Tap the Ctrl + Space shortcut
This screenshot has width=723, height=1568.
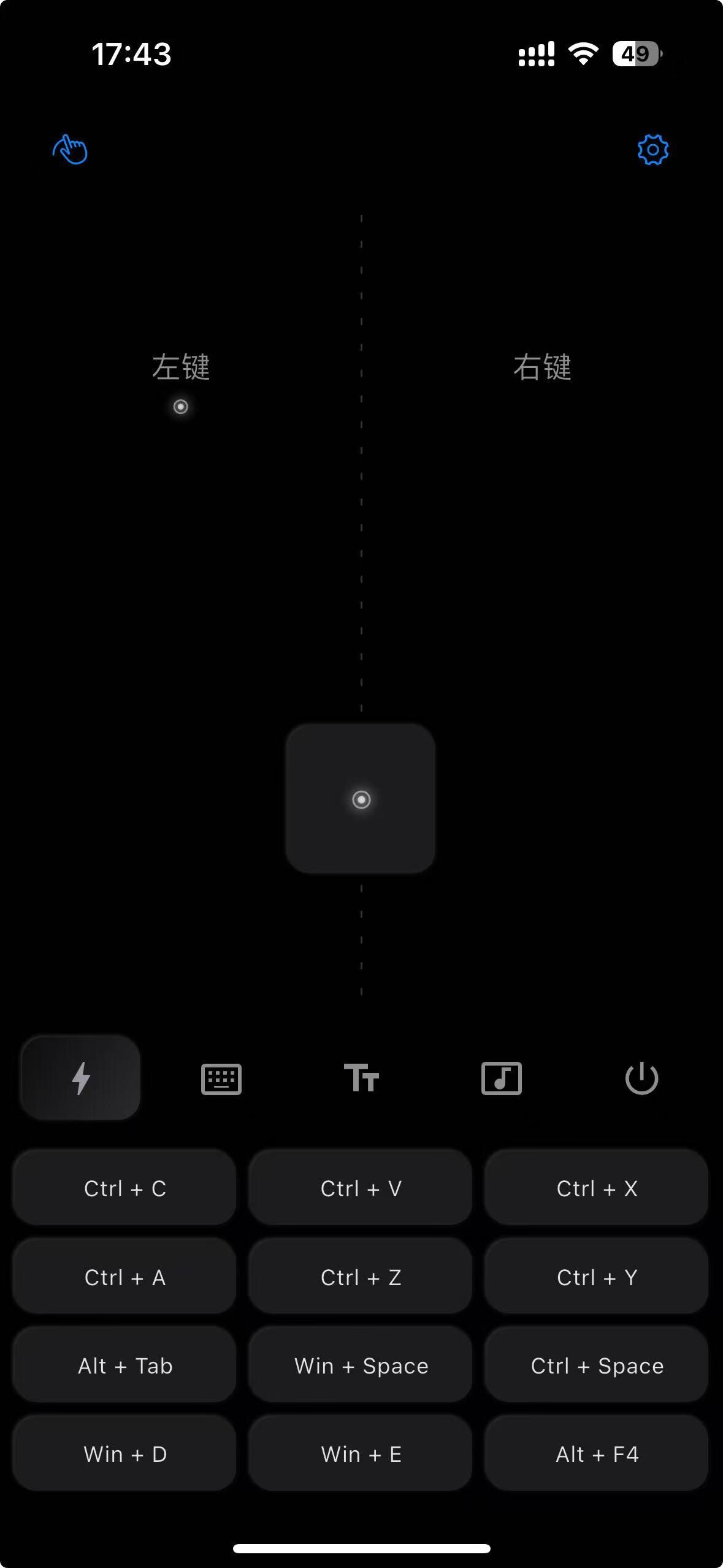pyautogui.click(x=597, y=1366)
